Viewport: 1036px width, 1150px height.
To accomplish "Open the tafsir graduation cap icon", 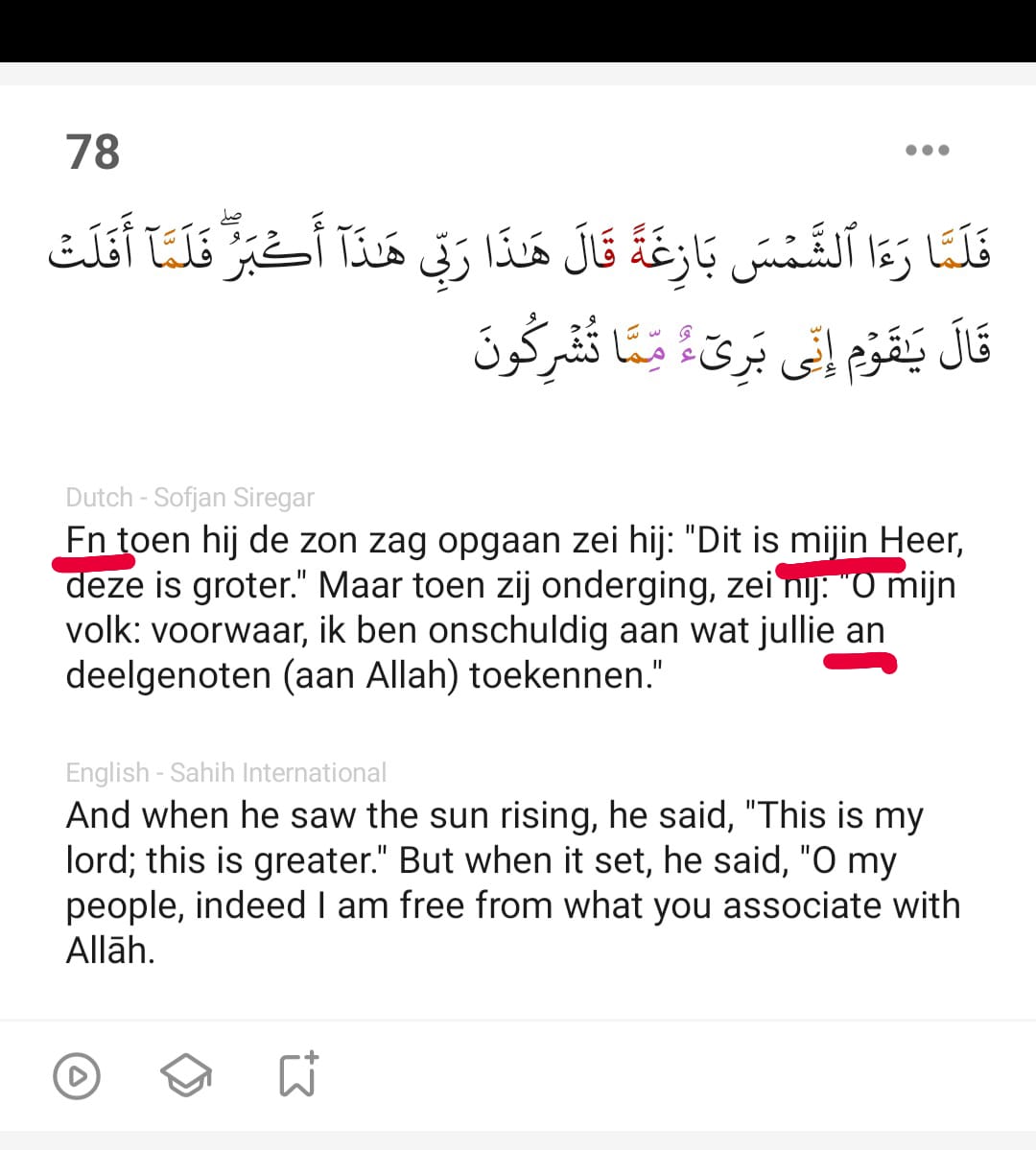I will [x=186, y=1075].
